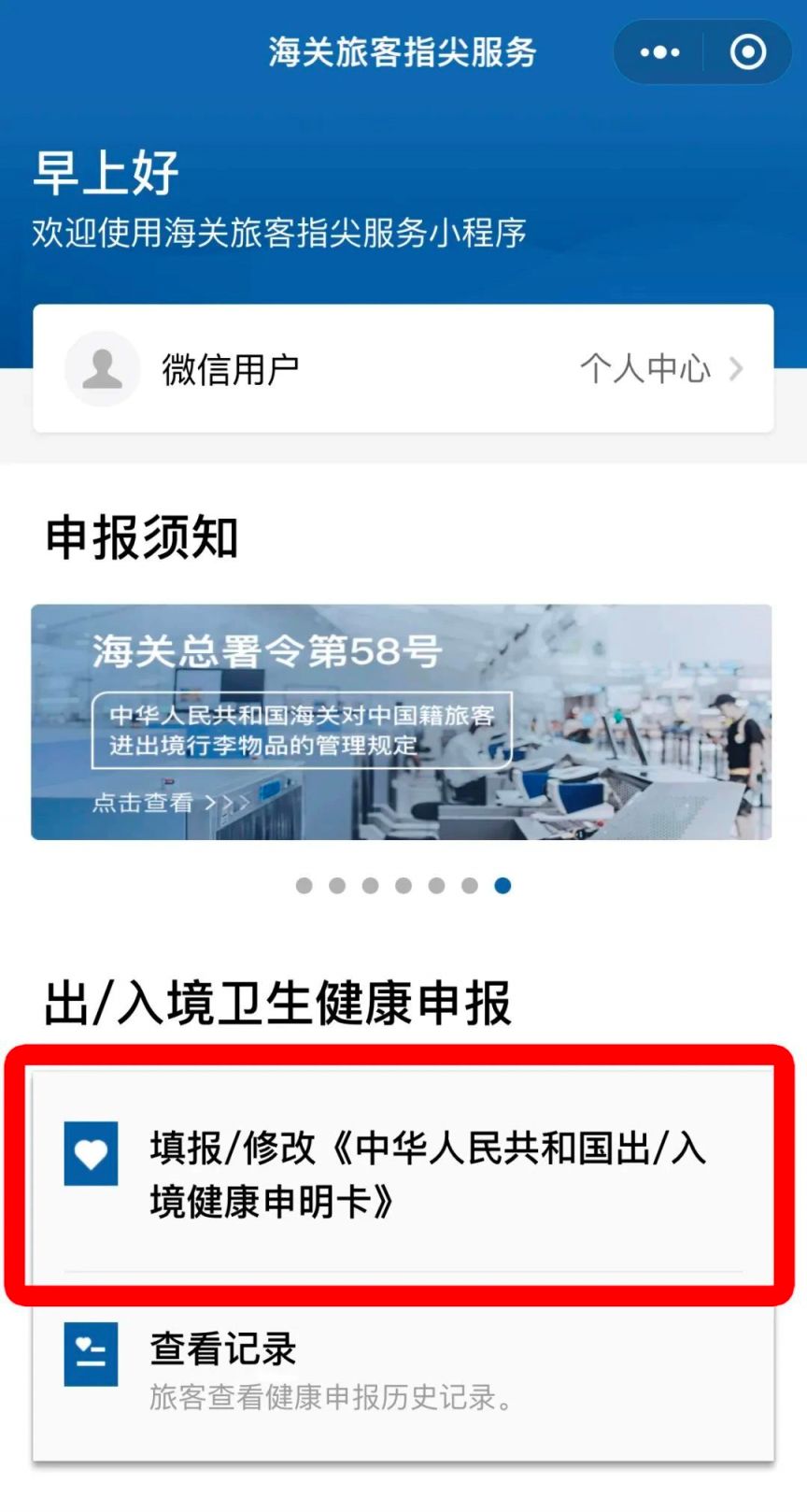Open the mini program more options menu
This screenshot has height=1512, width=807.
[x=659, y=52]
